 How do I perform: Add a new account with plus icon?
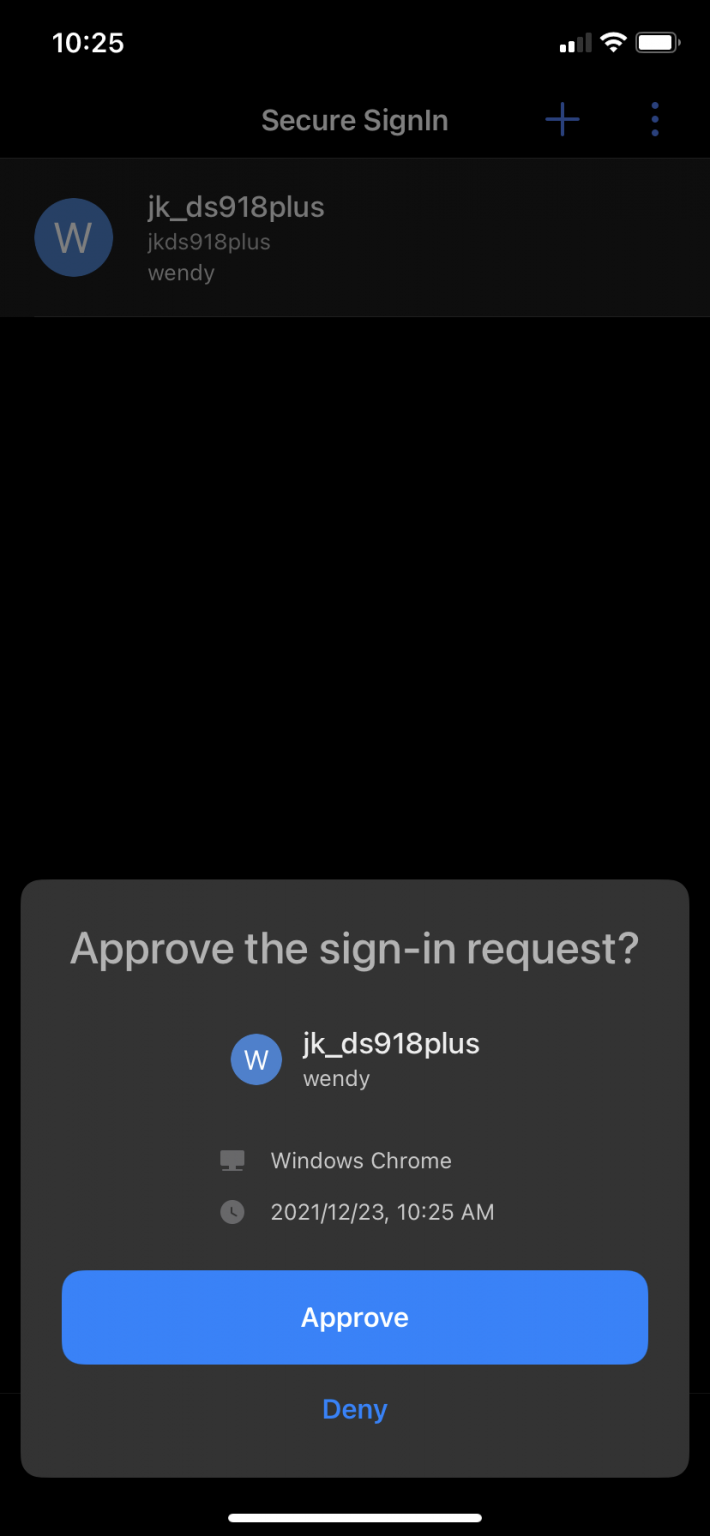(562, 120)
